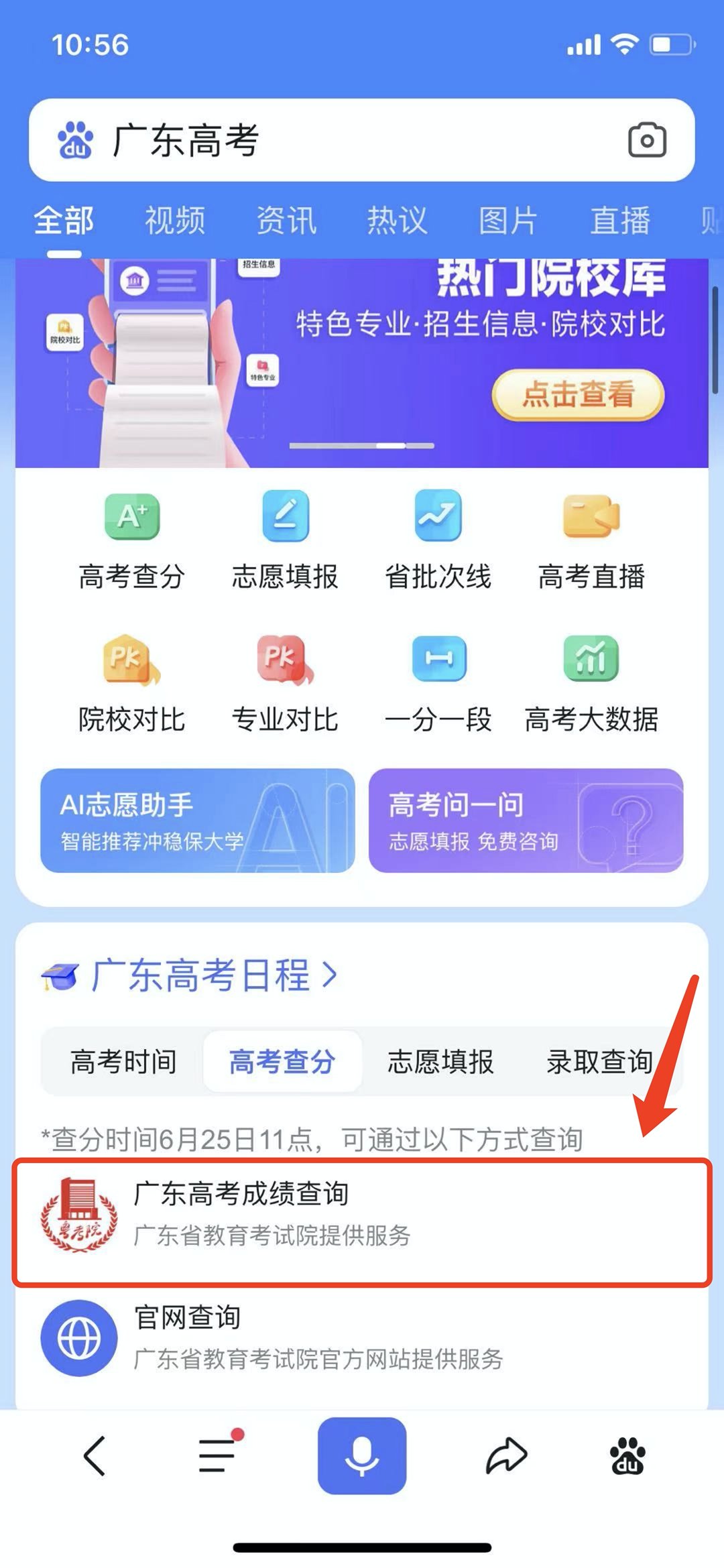Select the 高考时间 segment

(x=124, y=1062)
